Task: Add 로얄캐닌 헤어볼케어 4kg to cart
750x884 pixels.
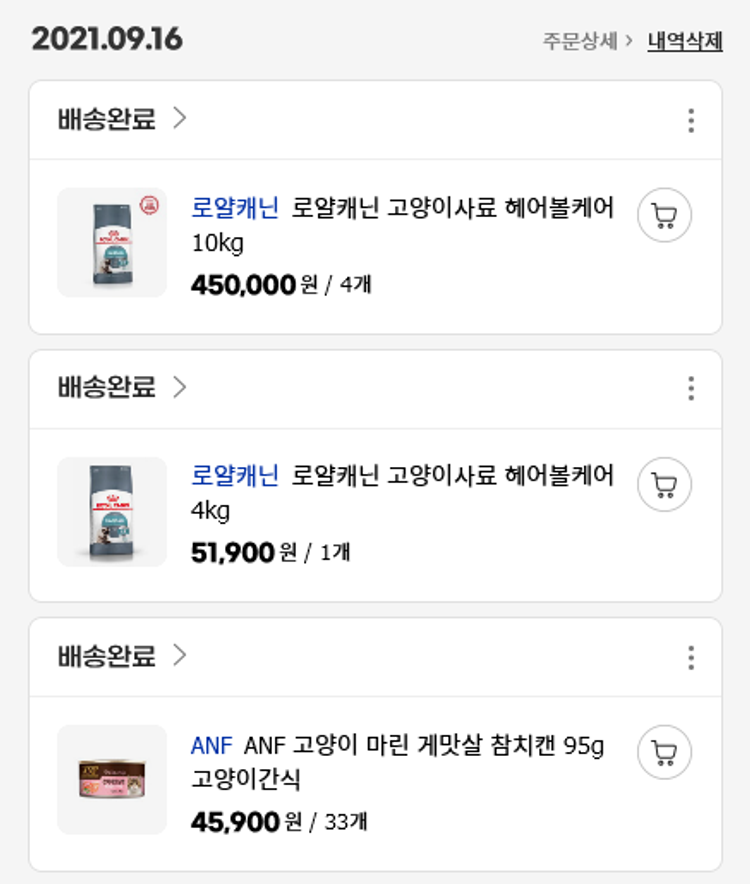Action: tap(664, 484)
